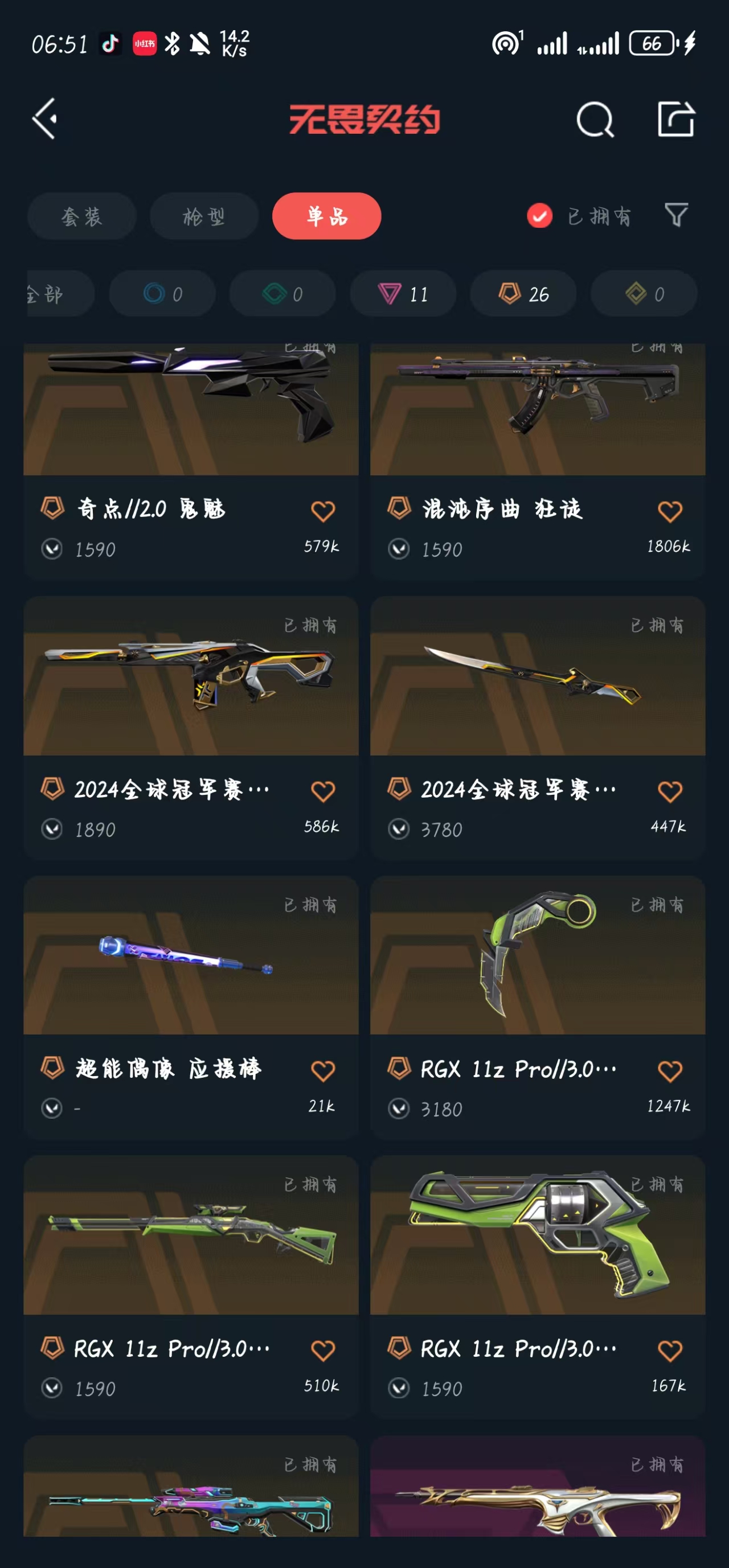The height and width of the screenshot is (1568, 729).
Task: Favorite the 2024全球冠军赛 skin priced 3780
Action: (670, 791)
